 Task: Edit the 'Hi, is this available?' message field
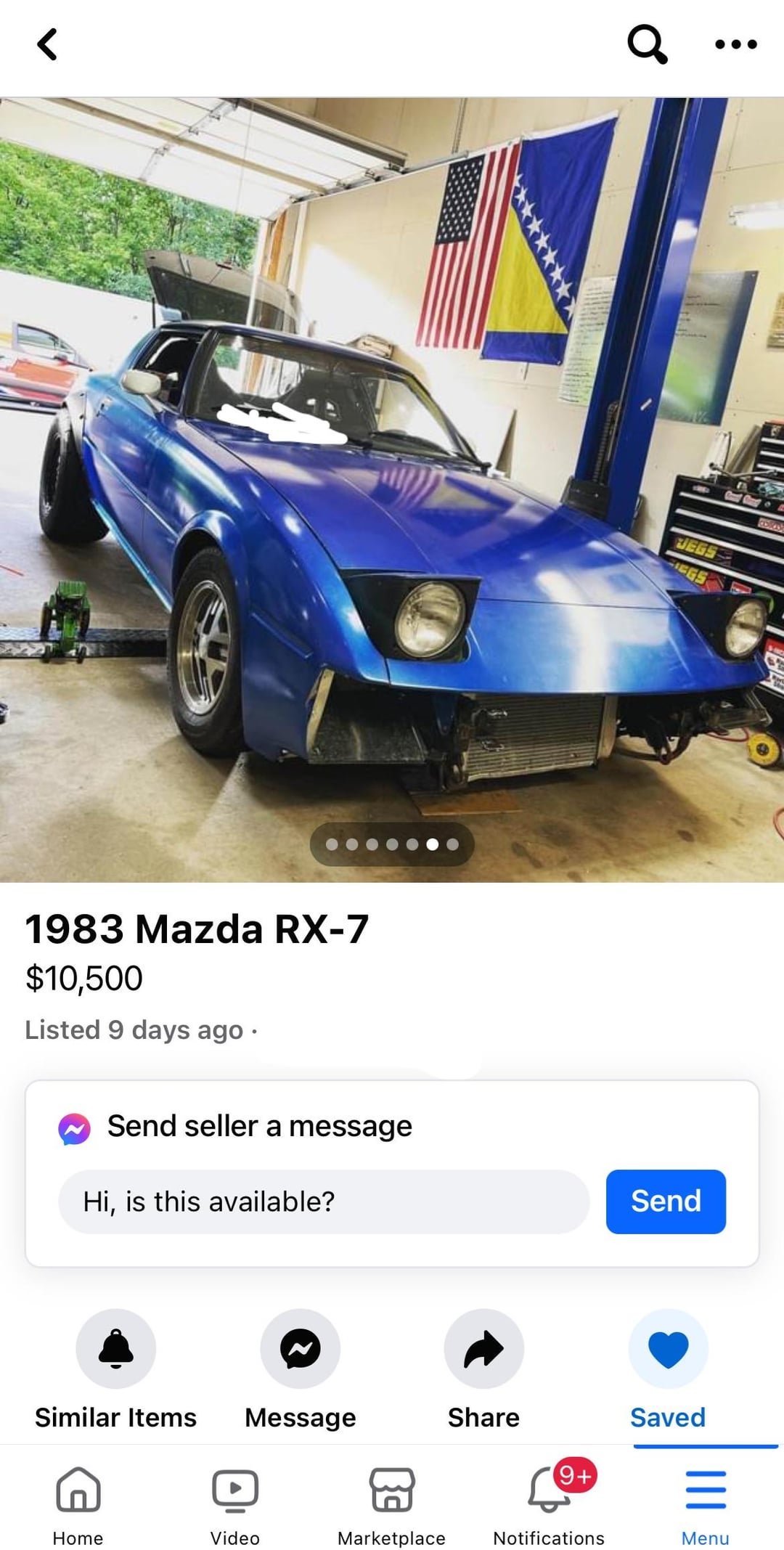point(324,1202)
